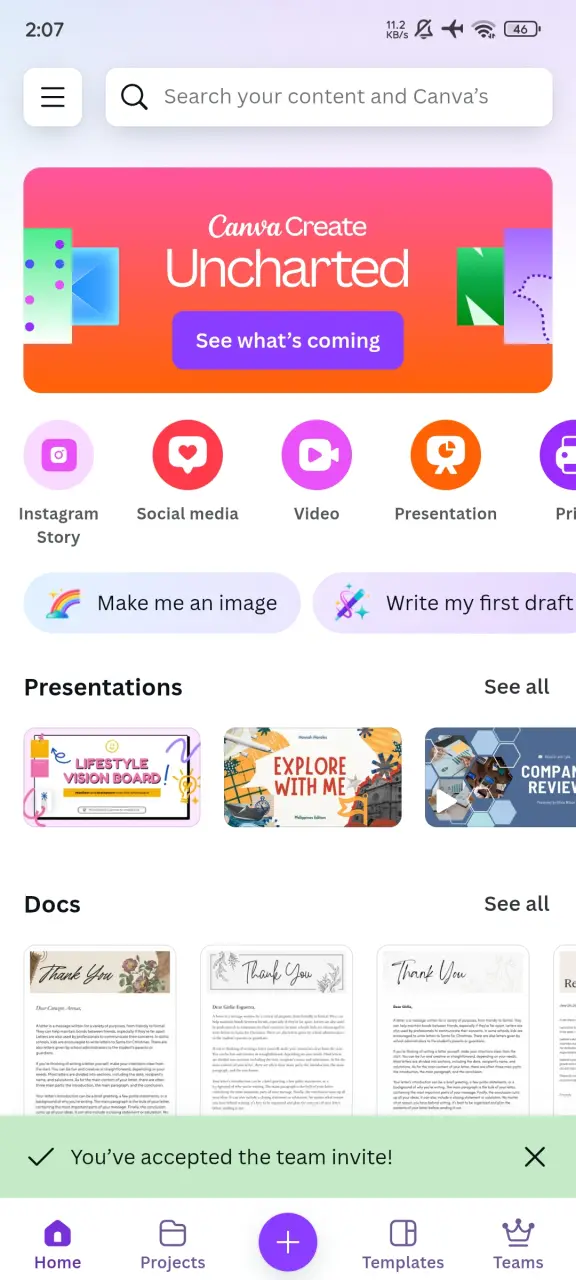Screen dimensions: 576x1280
Task: Open the hamburger menu
Action: click(53, 97)
